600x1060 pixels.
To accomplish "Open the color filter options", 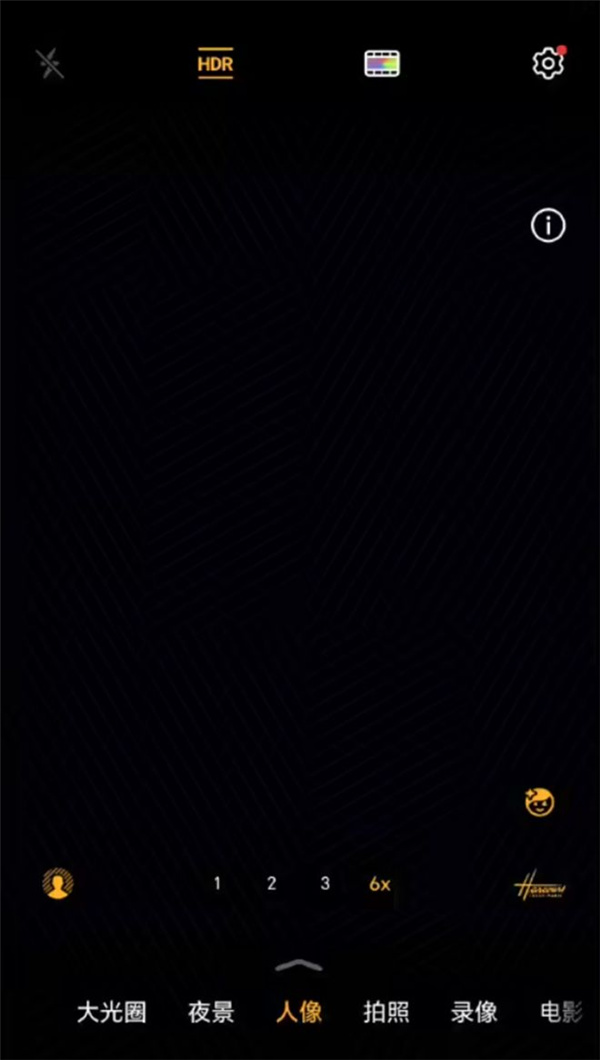I will click(x=381, y=63).
